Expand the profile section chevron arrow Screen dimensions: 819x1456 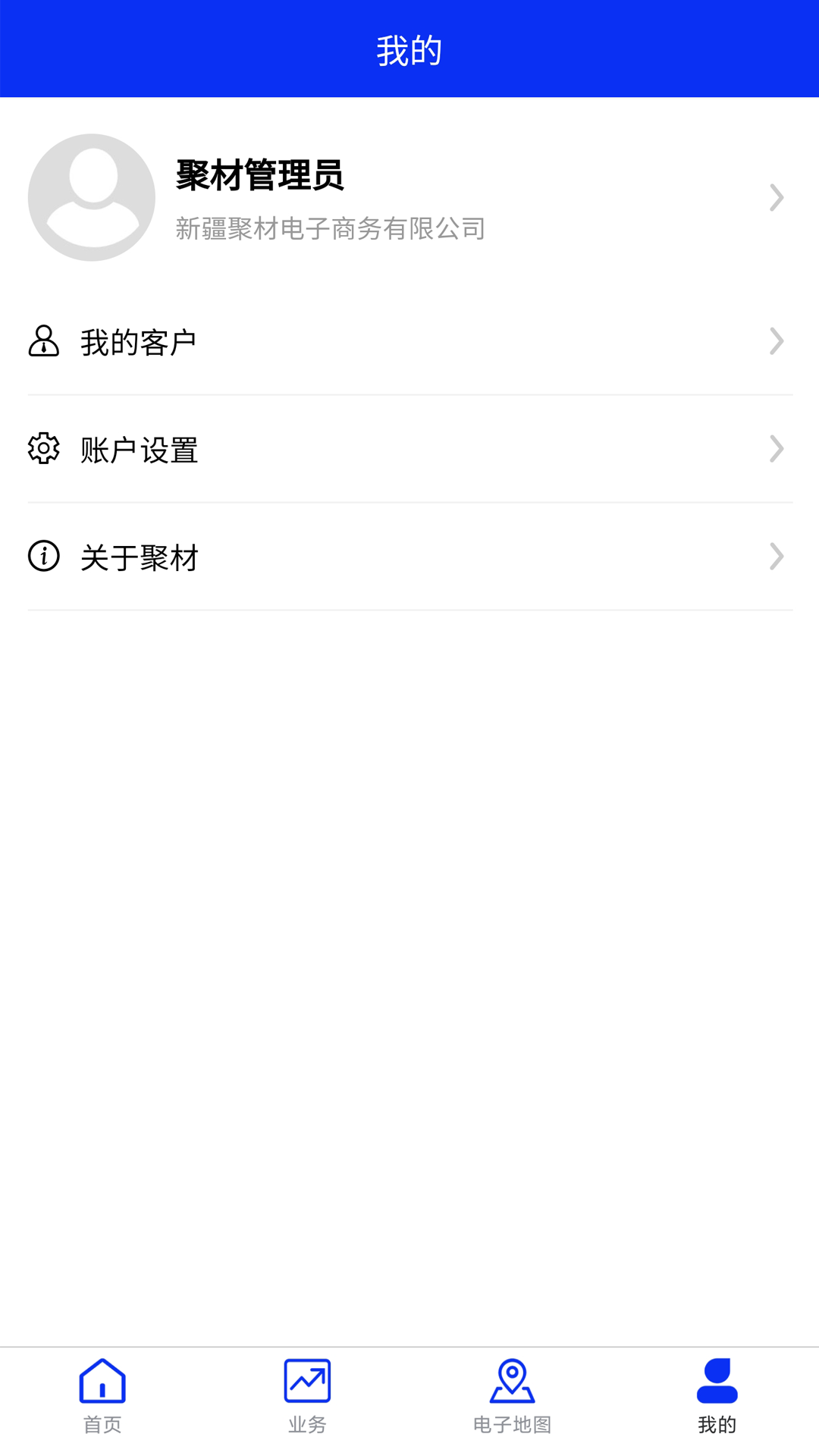tap(777, 196)
